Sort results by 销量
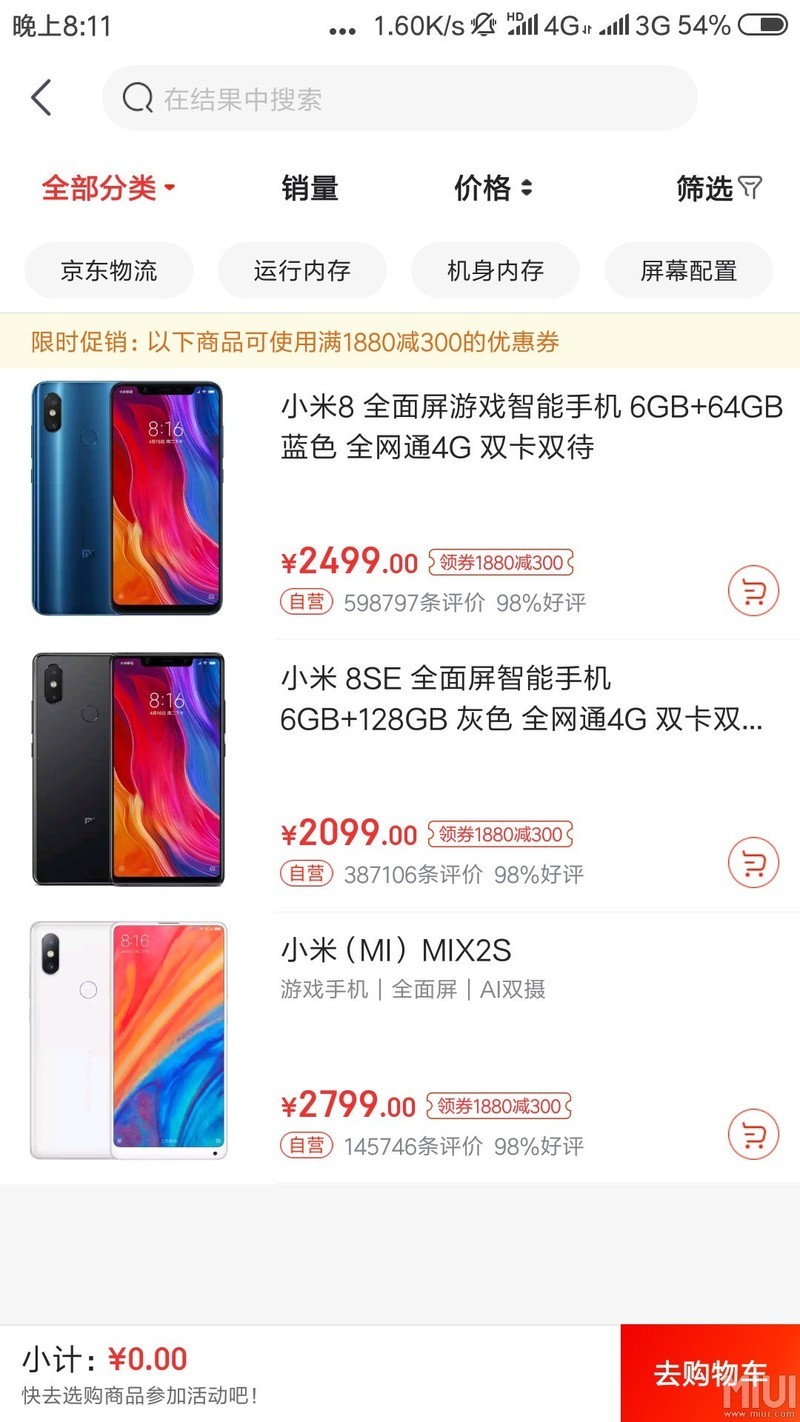This screenshot has width=800, height=1422. 310,188
